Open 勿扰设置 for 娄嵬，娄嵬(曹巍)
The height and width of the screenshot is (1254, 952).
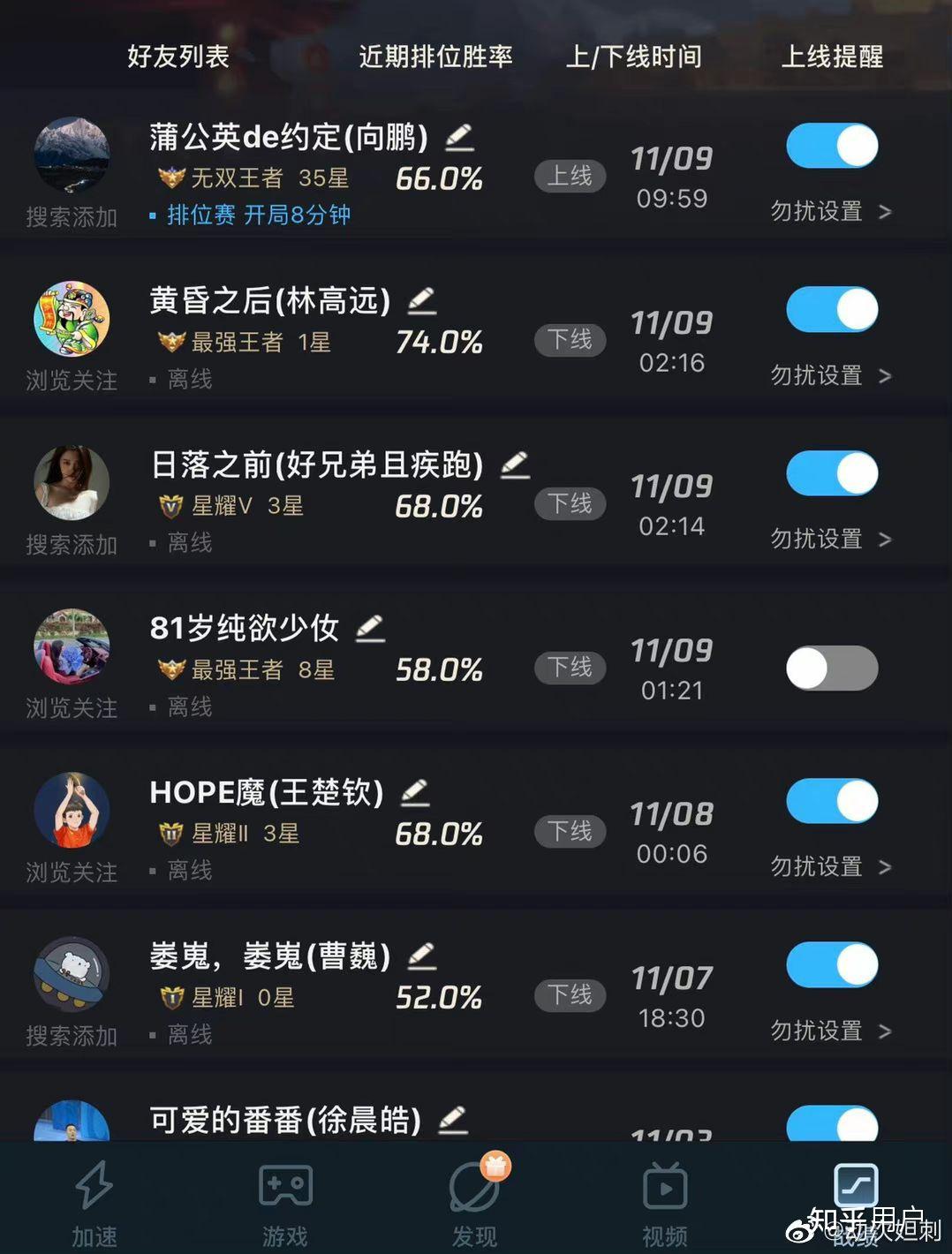(x=830, y=1031)
